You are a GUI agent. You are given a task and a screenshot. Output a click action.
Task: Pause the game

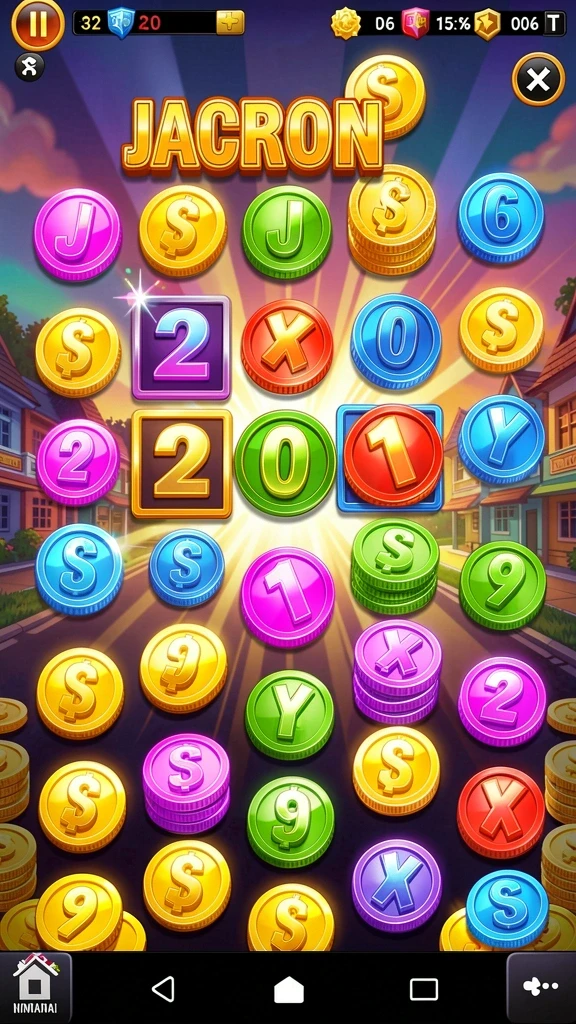38,24
